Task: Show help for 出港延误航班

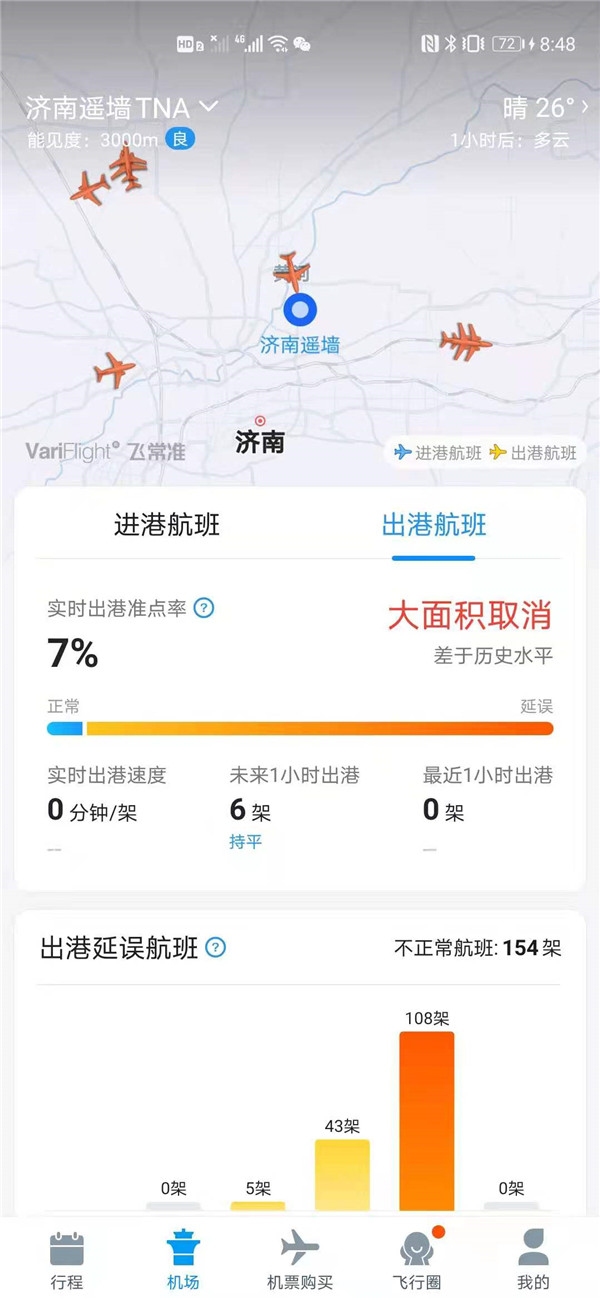Action: pos(215,947)
